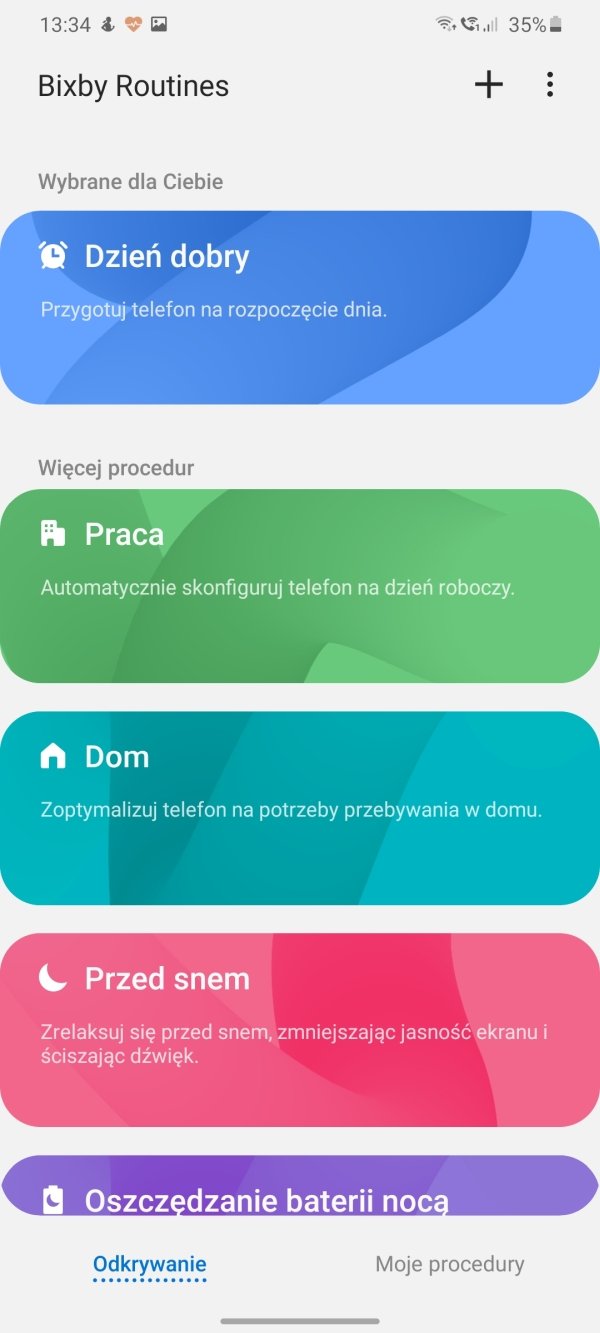The image size is (600, 1333).
Task: Open the Praca routine card
Action: pyautogui.click(x=300, y=586)
